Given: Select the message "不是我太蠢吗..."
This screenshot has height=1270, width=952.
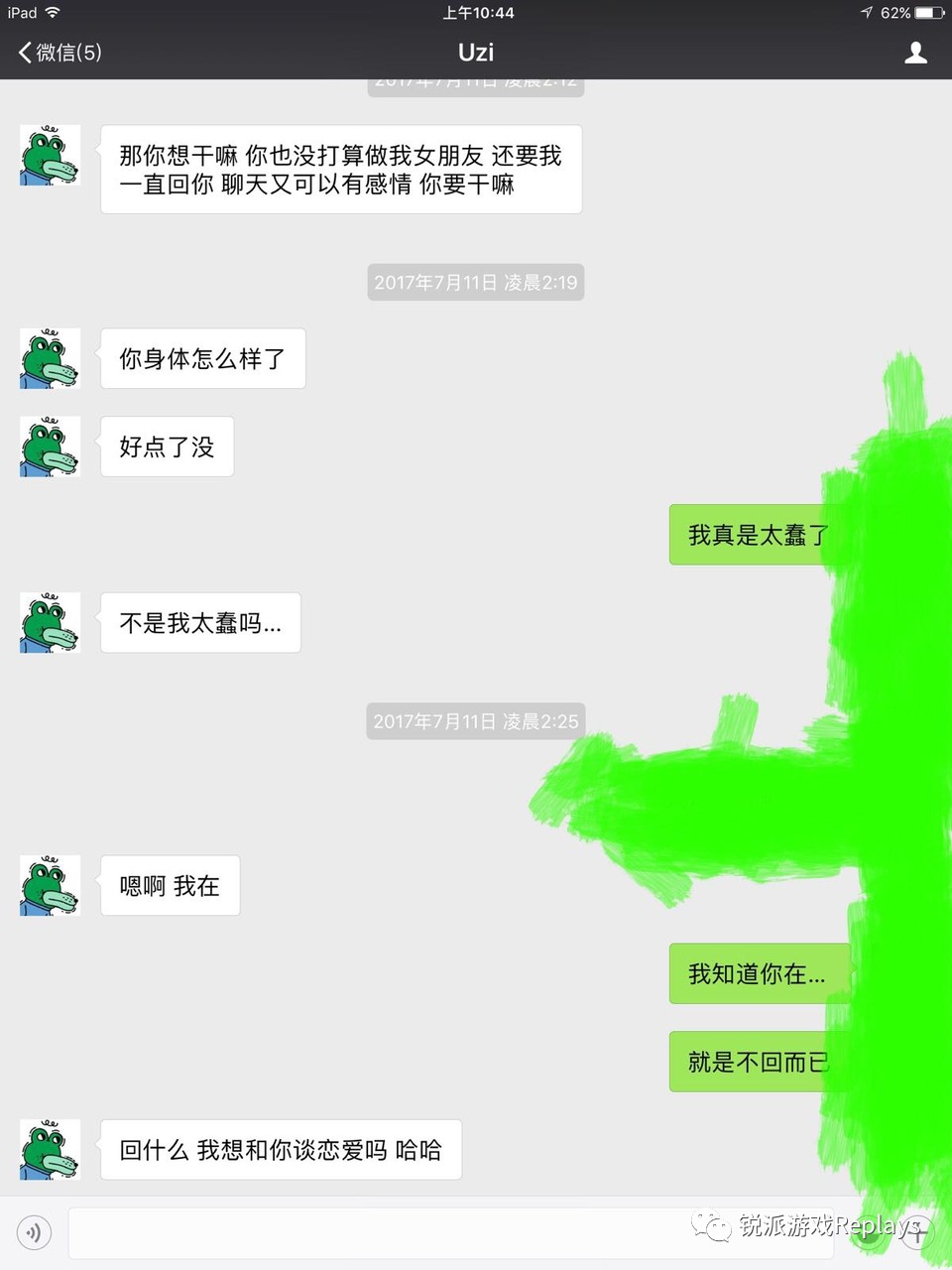Looking at the screenshot, I should pyautogui.click(x=199, y=623).
